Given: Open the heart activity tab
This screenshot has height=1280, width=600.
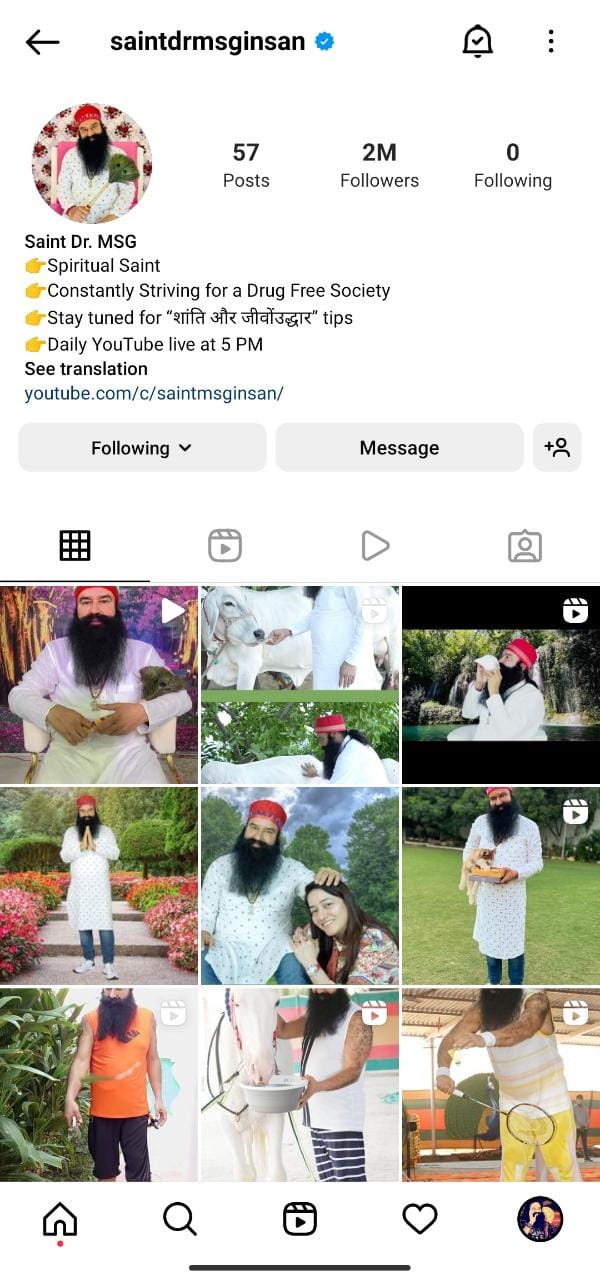Looking at the screenshot, I should pos(420,1219).
